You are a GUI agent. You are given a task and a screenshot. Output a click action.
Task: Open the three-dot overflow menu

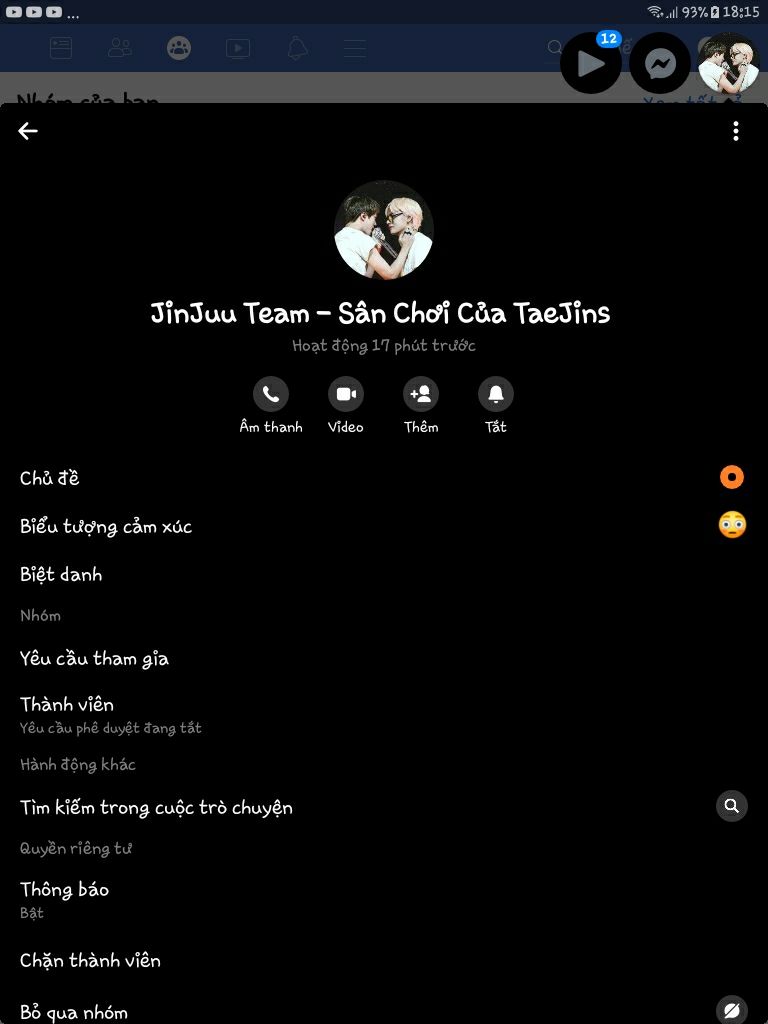click(736, 131)
